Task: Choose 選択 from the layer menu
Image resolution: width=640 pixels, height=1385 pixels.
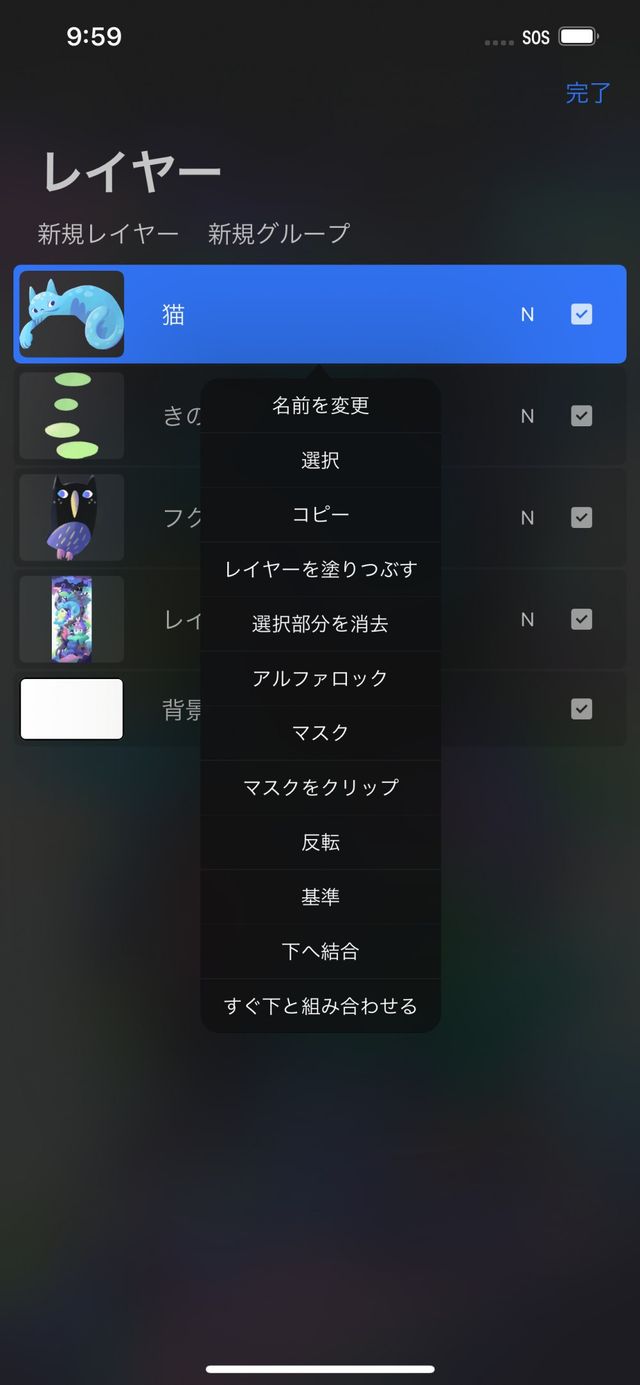Action: click(x=320, y=460)
